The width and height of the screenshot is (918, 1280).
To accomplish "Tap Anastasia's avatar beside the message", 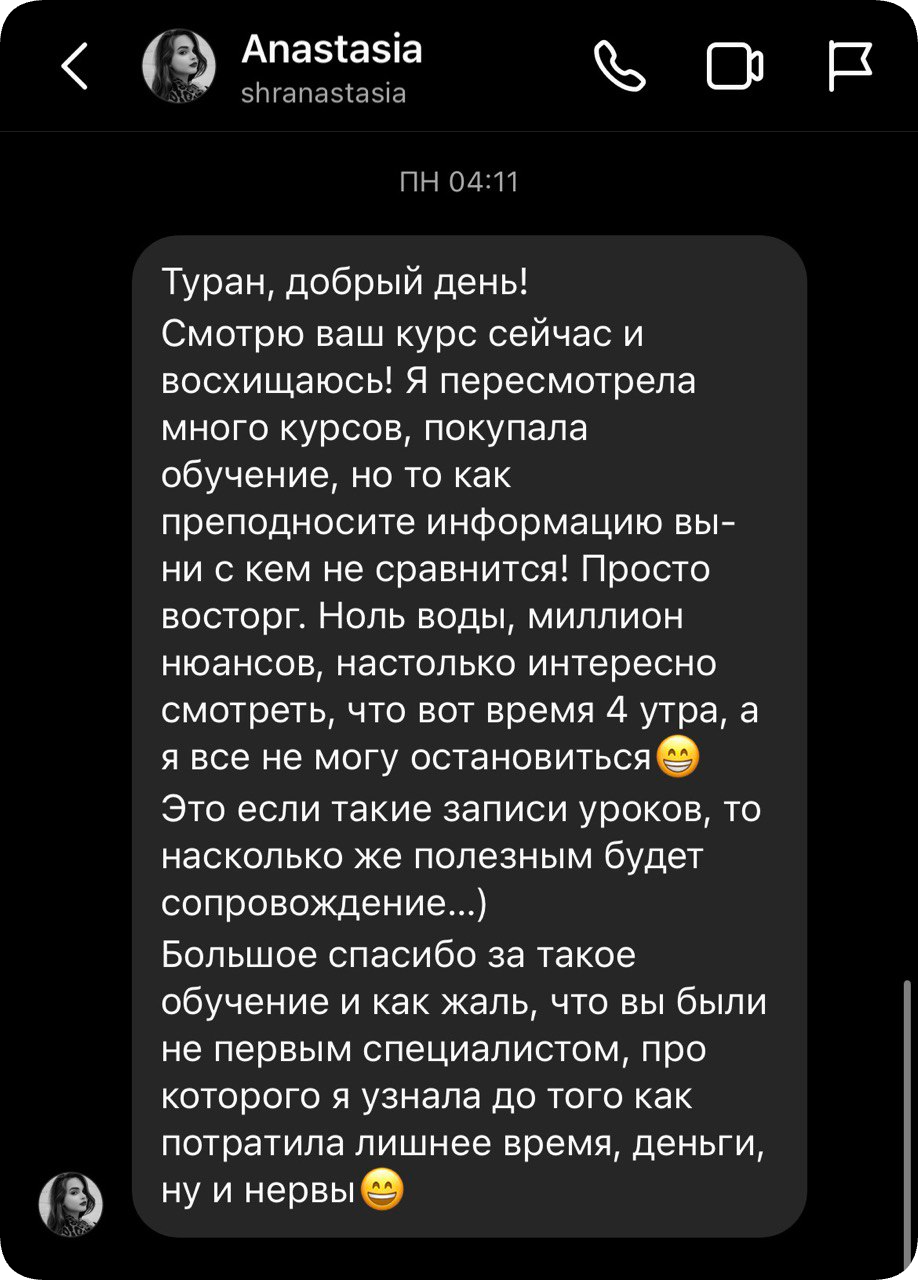I will coord(71,1201).
